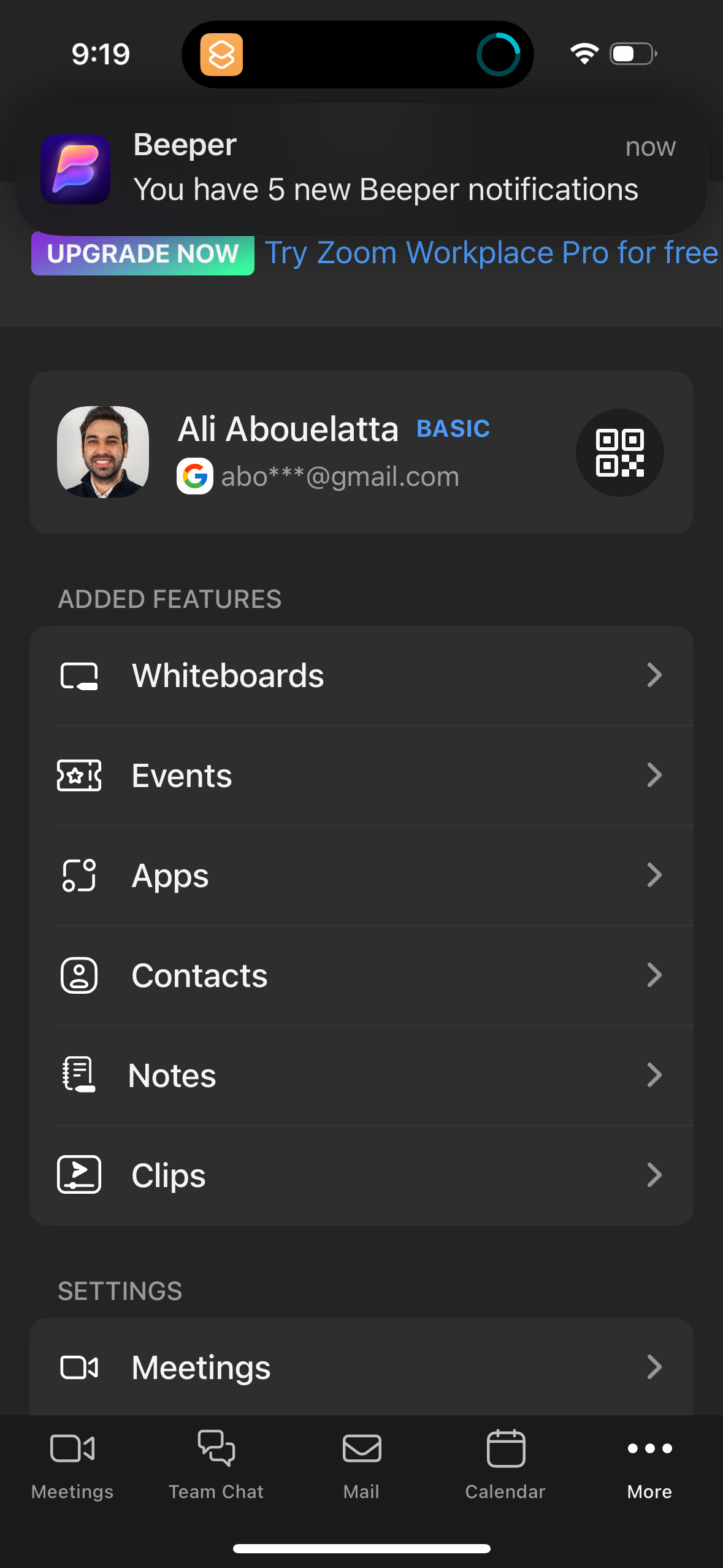Open the Events row via its chevron
723x1568 pixels.
click(x=656, y=775)
